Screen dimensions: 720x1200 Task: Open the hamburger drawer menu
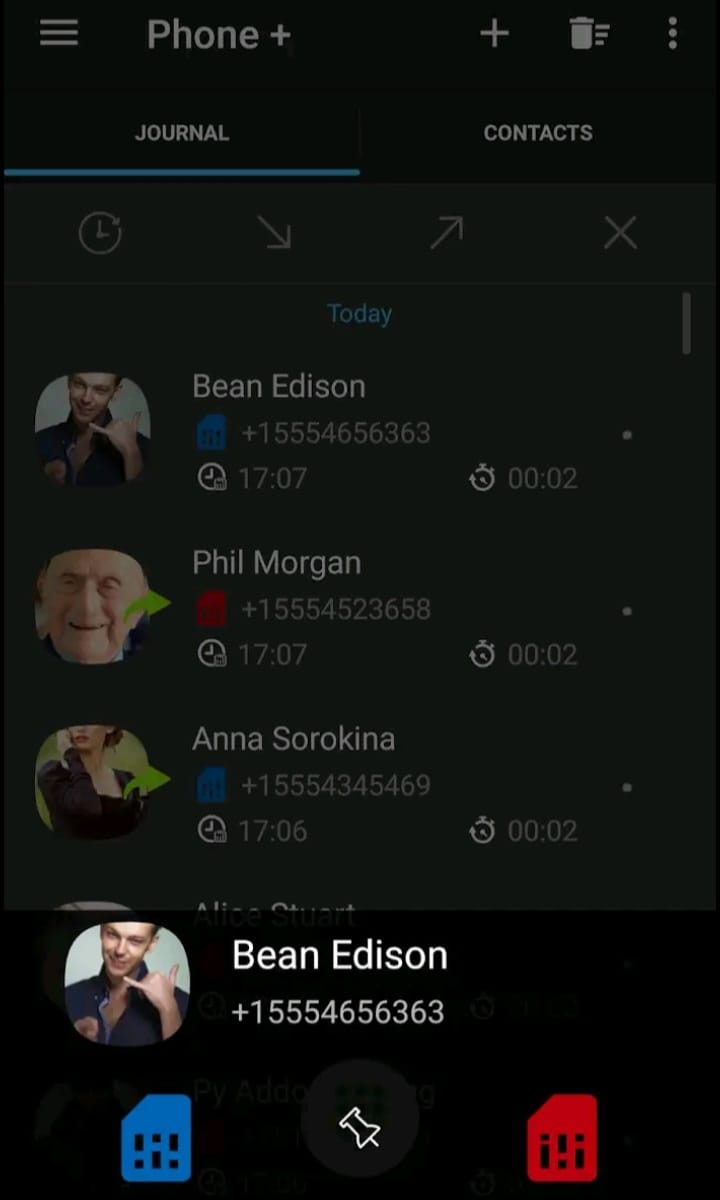coord(59,34)
